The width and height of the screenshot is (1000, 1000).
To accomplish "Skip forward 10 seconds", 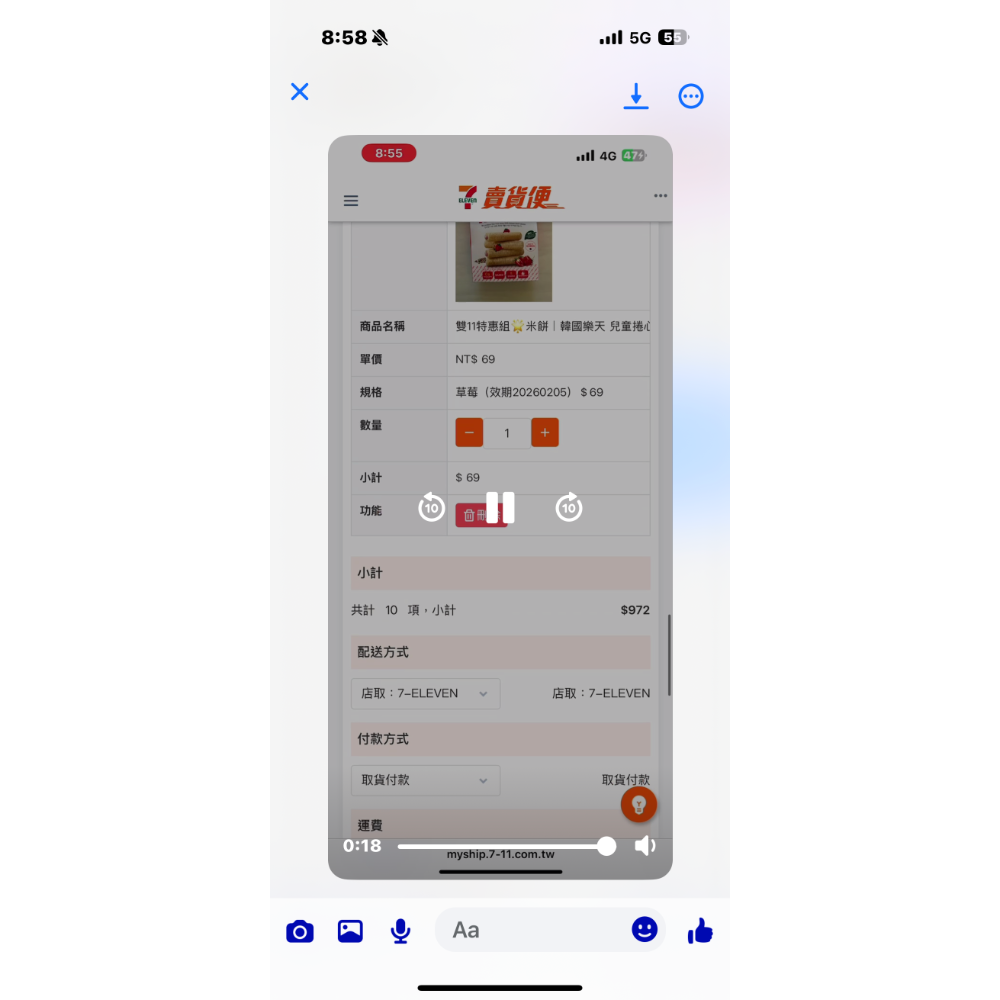I will (569, 508).
